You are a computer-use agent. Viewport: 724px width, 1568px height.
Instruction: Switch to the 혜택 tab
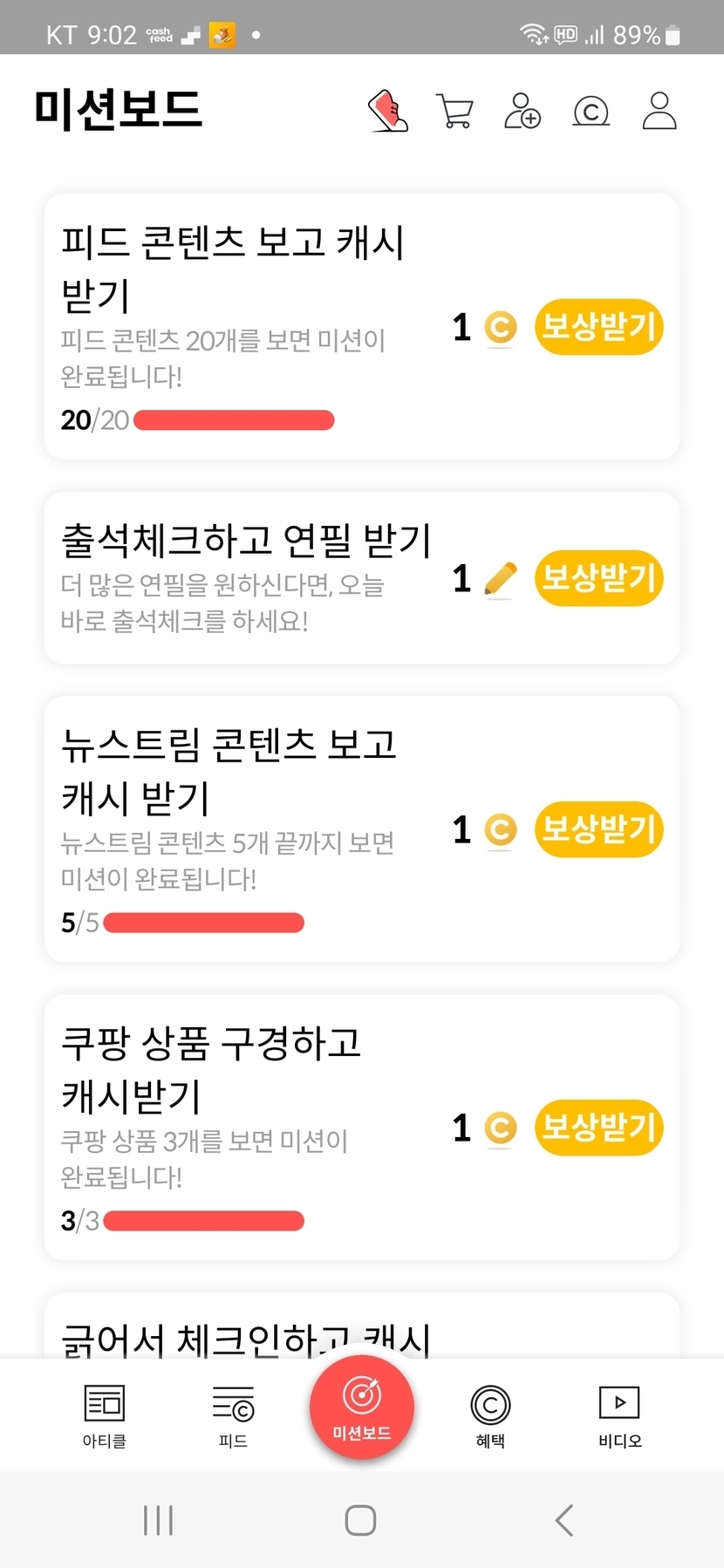click(490, 1416)
